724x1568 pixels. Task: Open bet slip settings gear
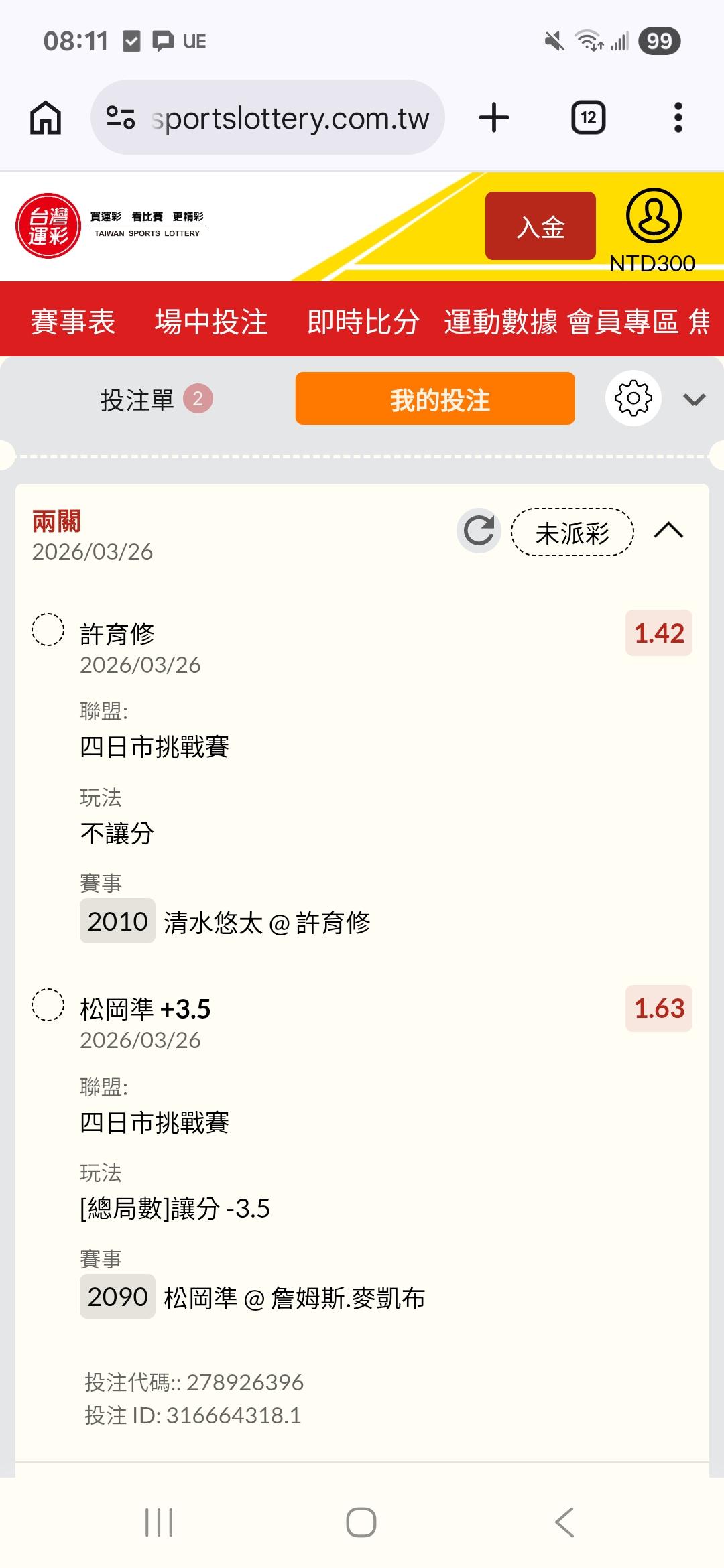tap(633, 399)
